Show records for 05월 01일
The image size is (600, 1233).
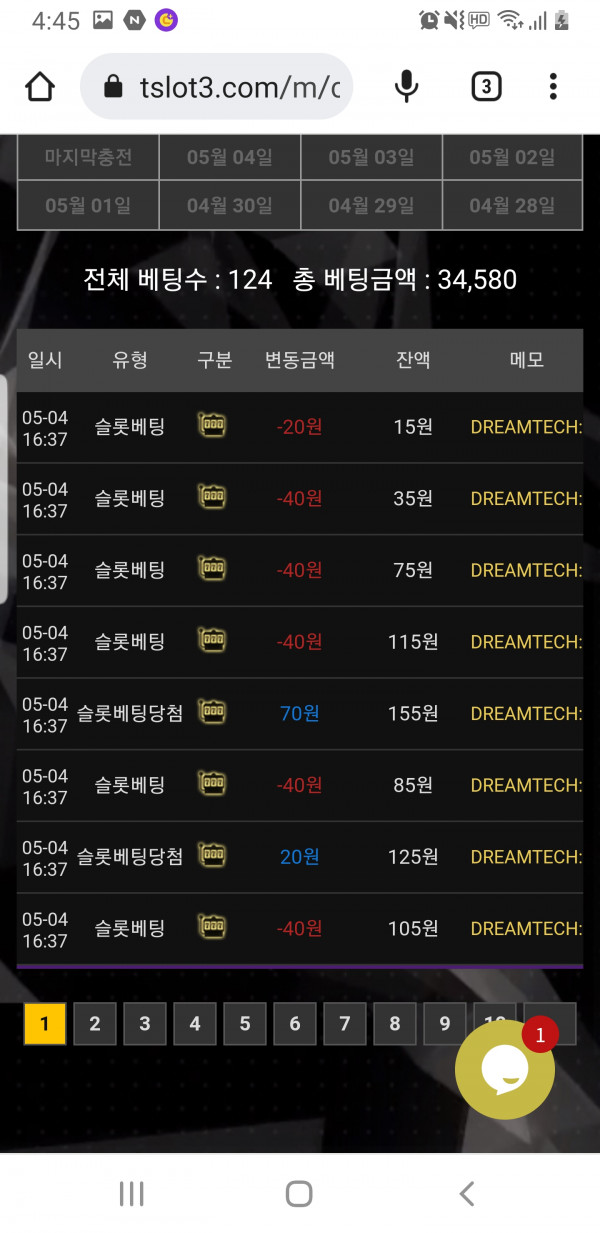click(88, 206)
